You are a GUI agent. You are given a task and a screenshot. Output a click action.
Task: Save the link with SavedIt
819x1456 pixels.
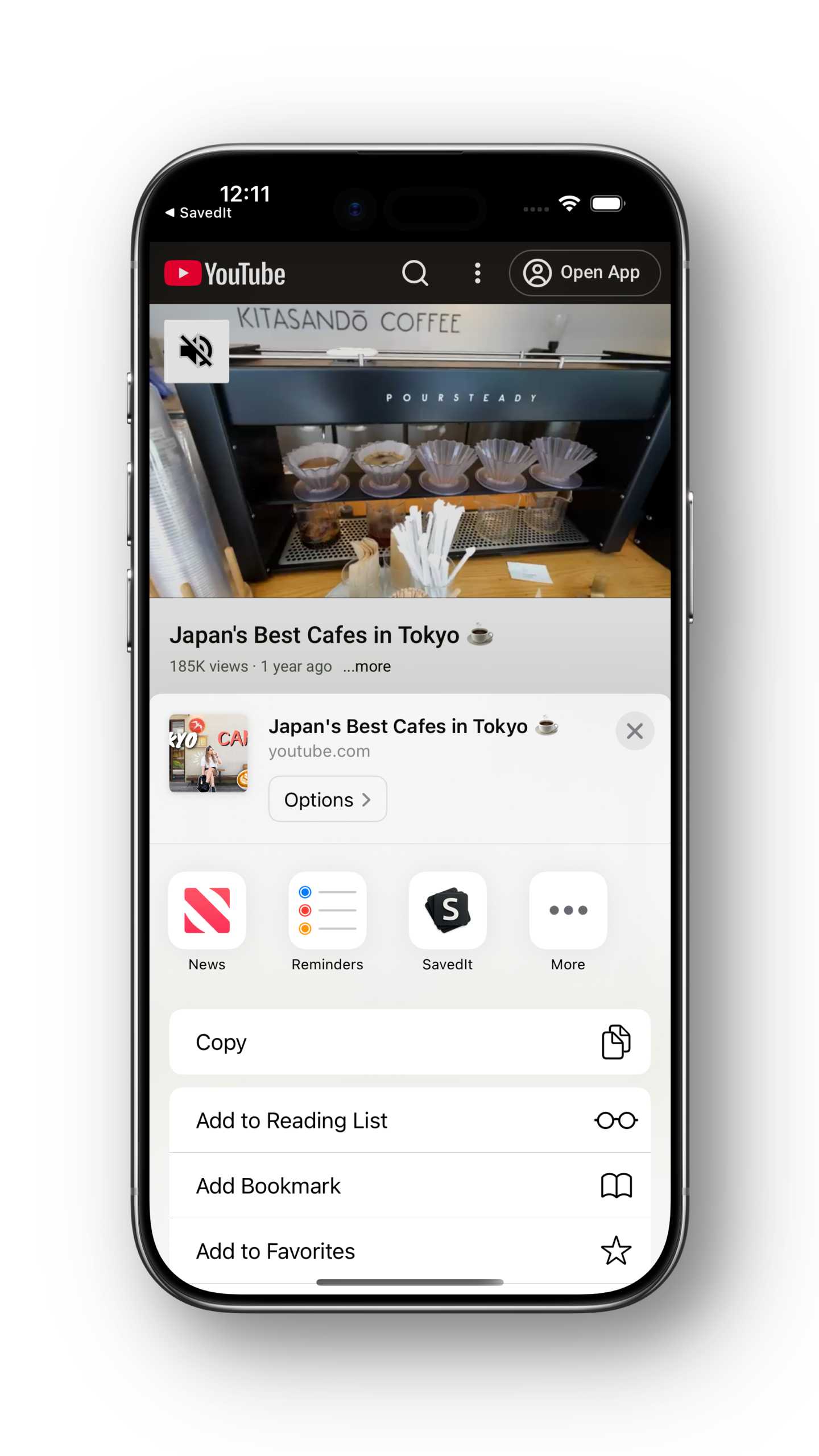[448, 911]
